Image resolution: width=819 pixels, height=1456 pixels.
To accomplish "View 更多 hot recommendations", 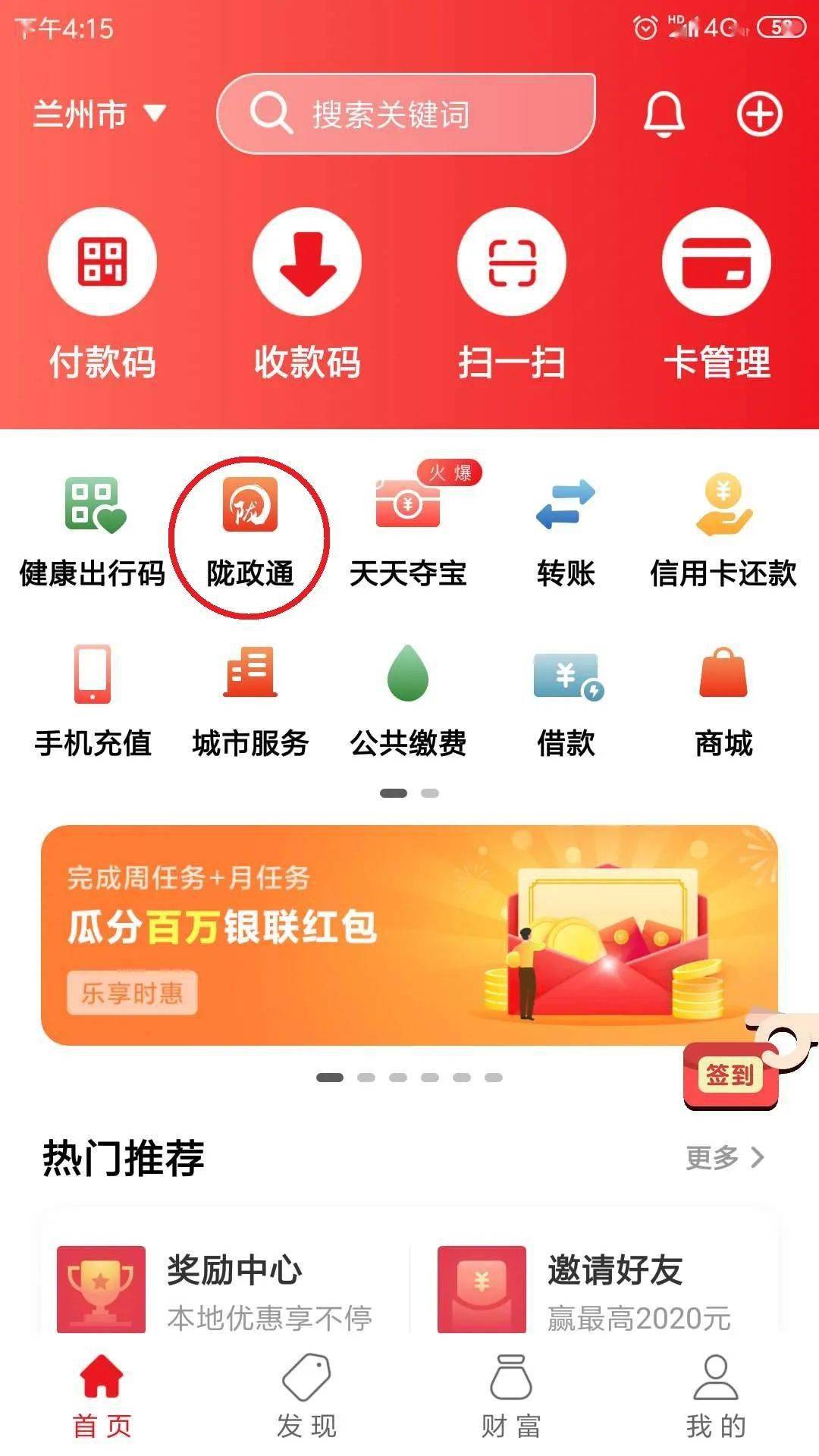I will pyautogui.click(x=724, y=1157).
